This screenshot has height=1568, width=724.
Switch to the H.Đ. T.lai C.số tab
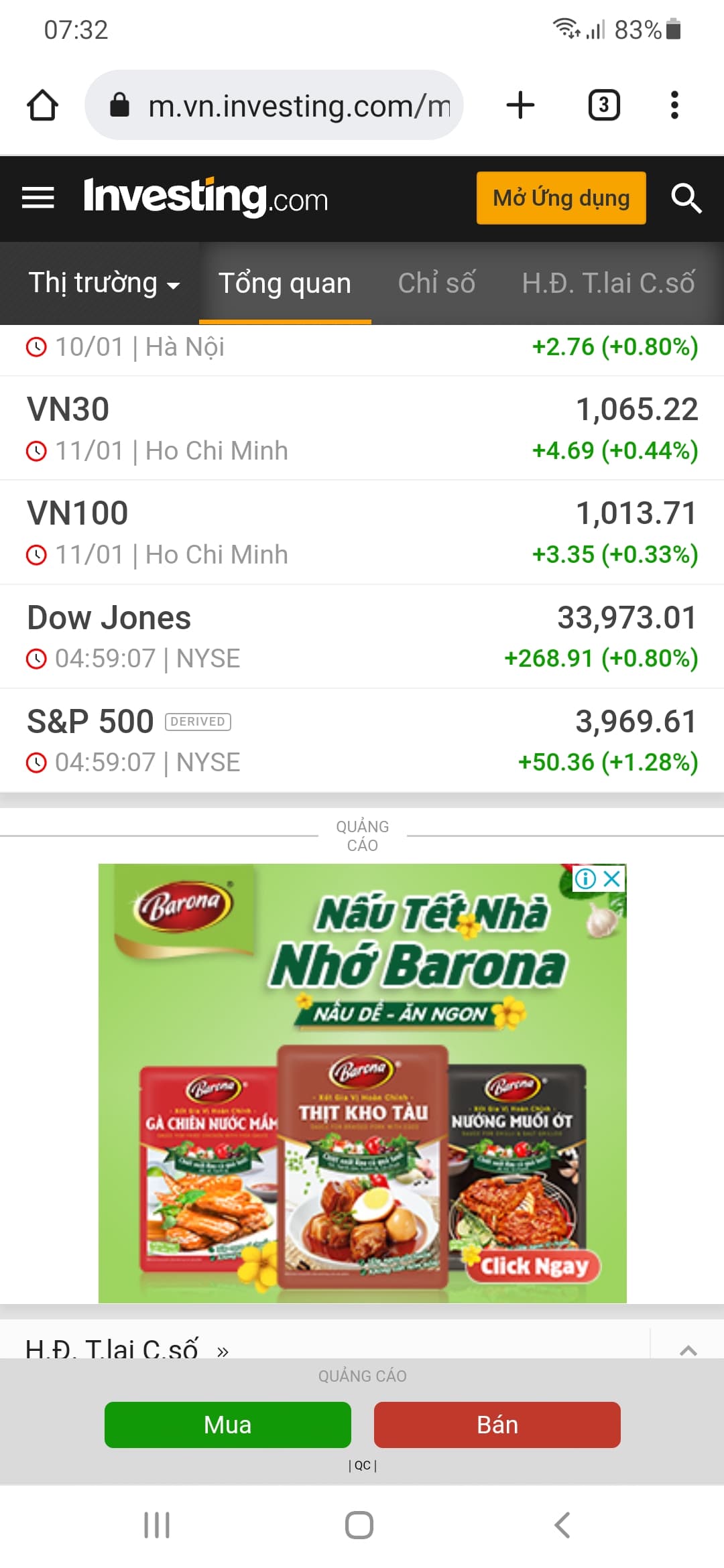pyautogui.click(x=608, y=283)
